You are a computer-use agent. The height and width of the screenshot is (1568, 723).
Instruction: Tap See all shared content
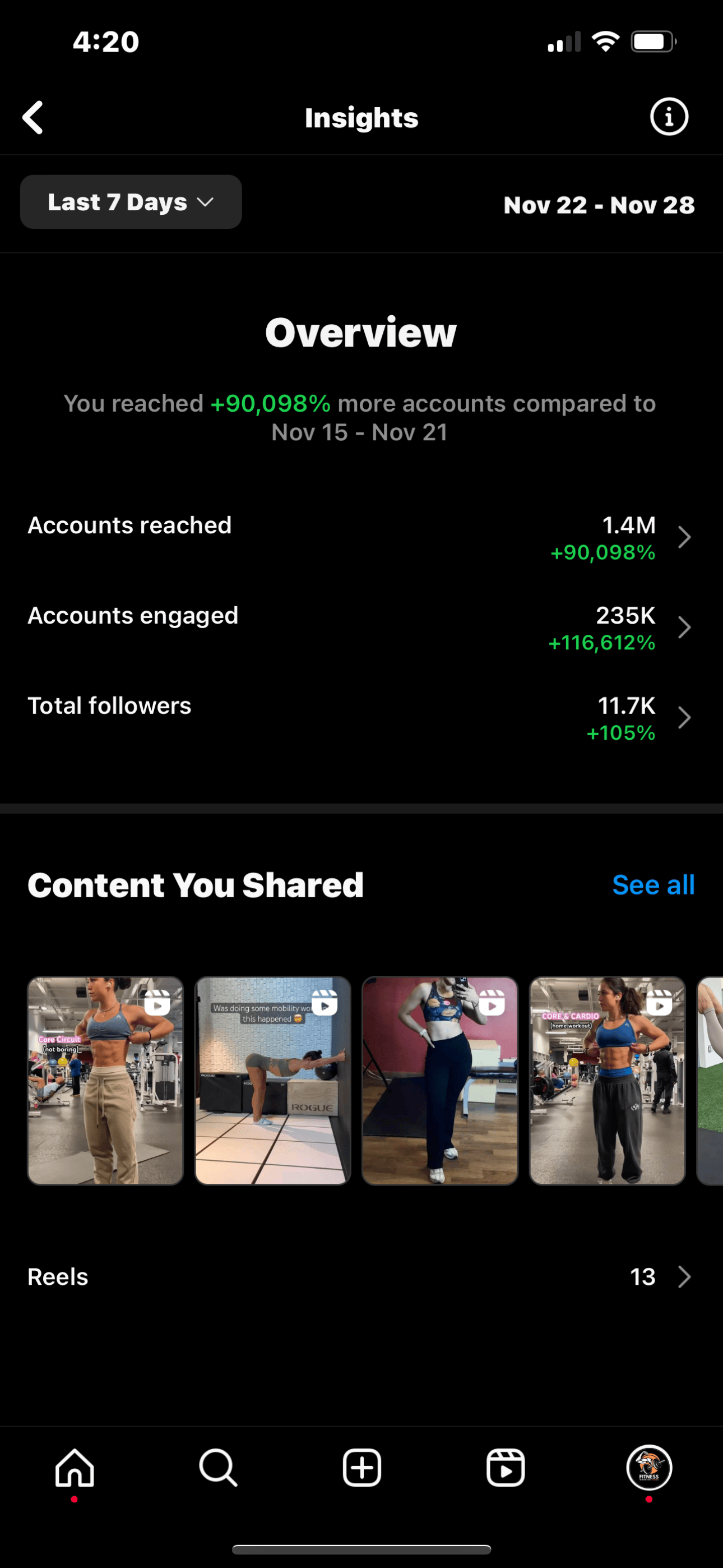[653, 884]
